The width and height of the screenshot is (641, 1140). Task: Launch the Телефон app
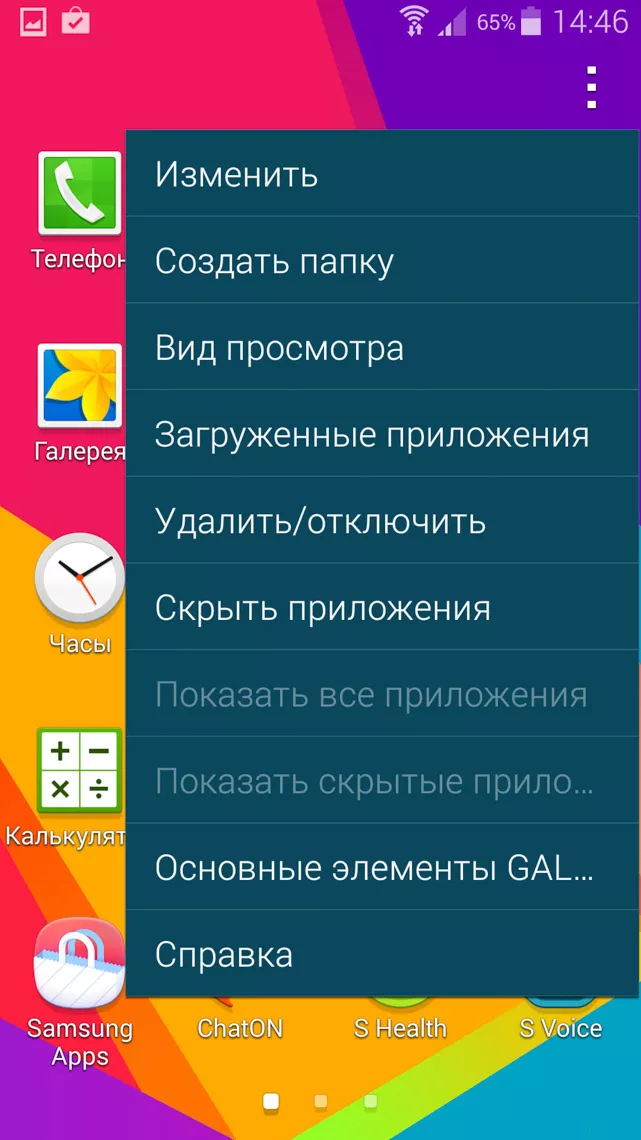(x=78, y=194)
